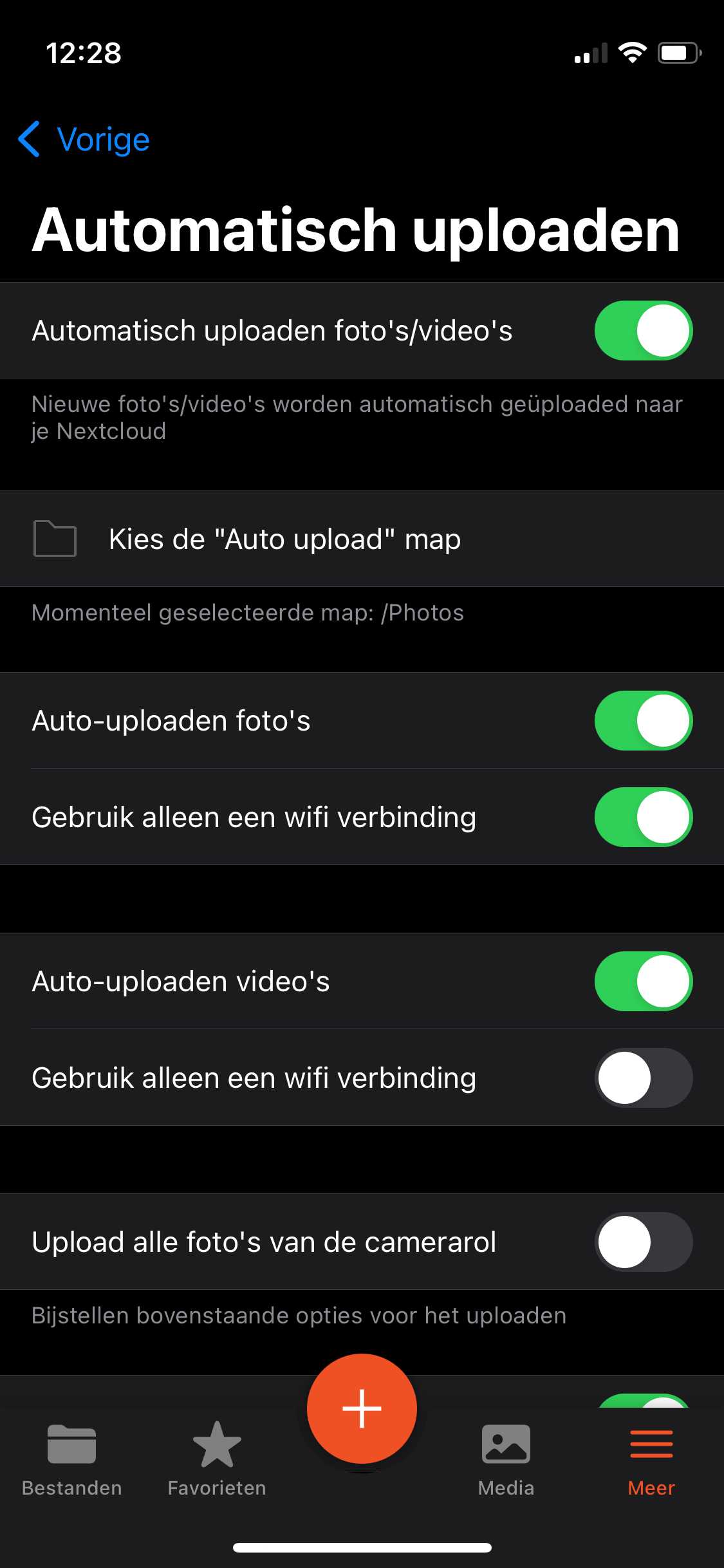Switch to the Favorieten tab

(x=217, y=1459)
